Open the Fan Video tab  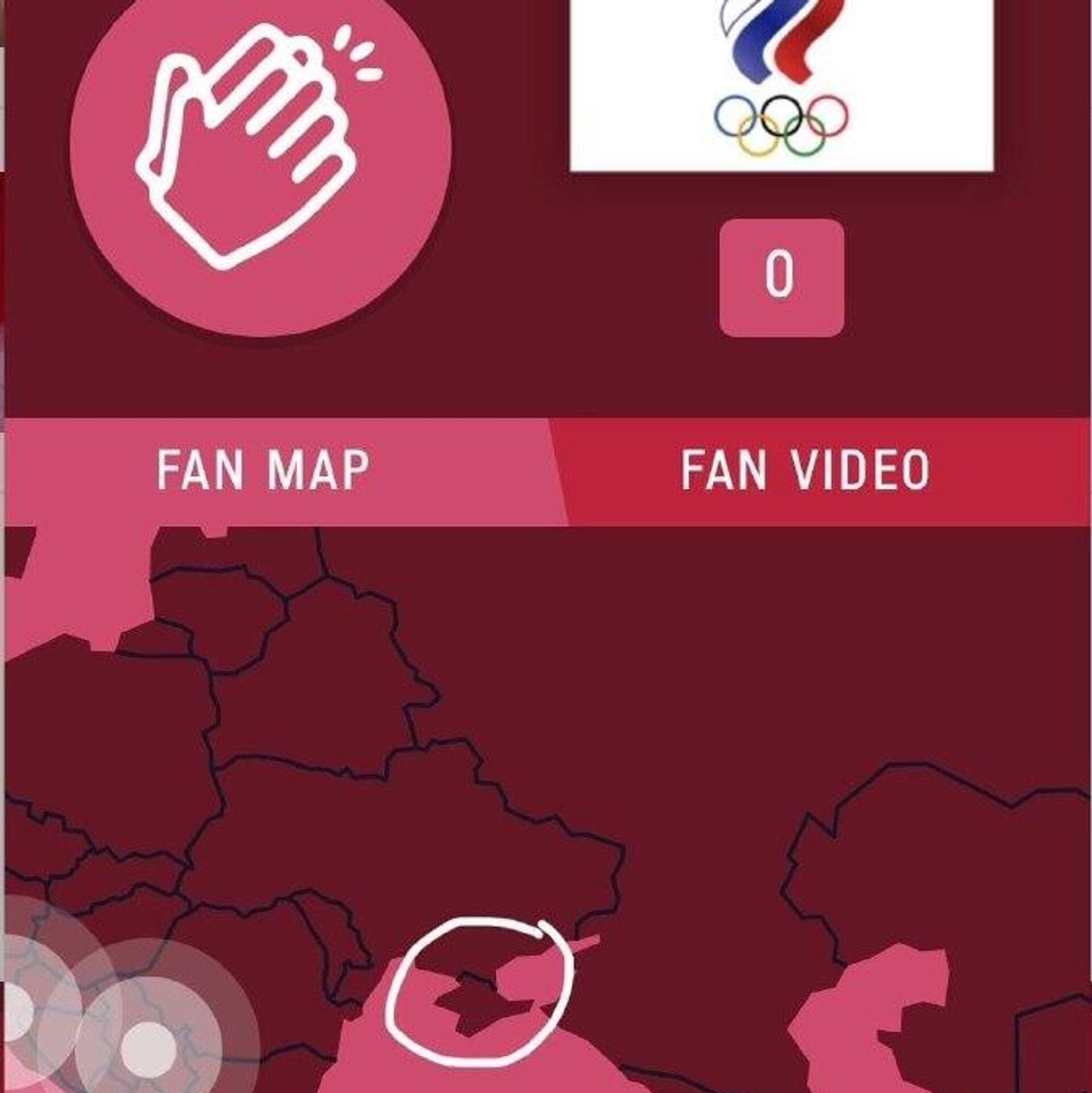[805, 470]
